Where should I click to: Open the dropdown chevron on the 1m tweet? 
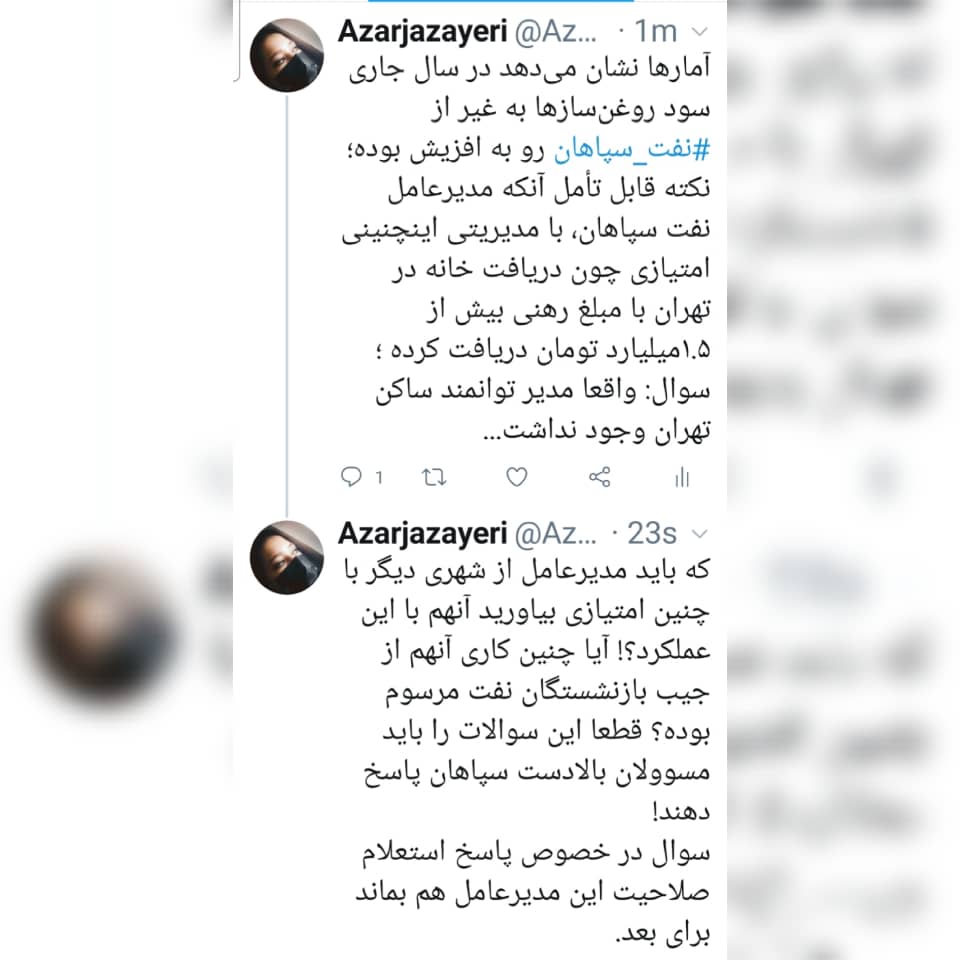(699, 32)
